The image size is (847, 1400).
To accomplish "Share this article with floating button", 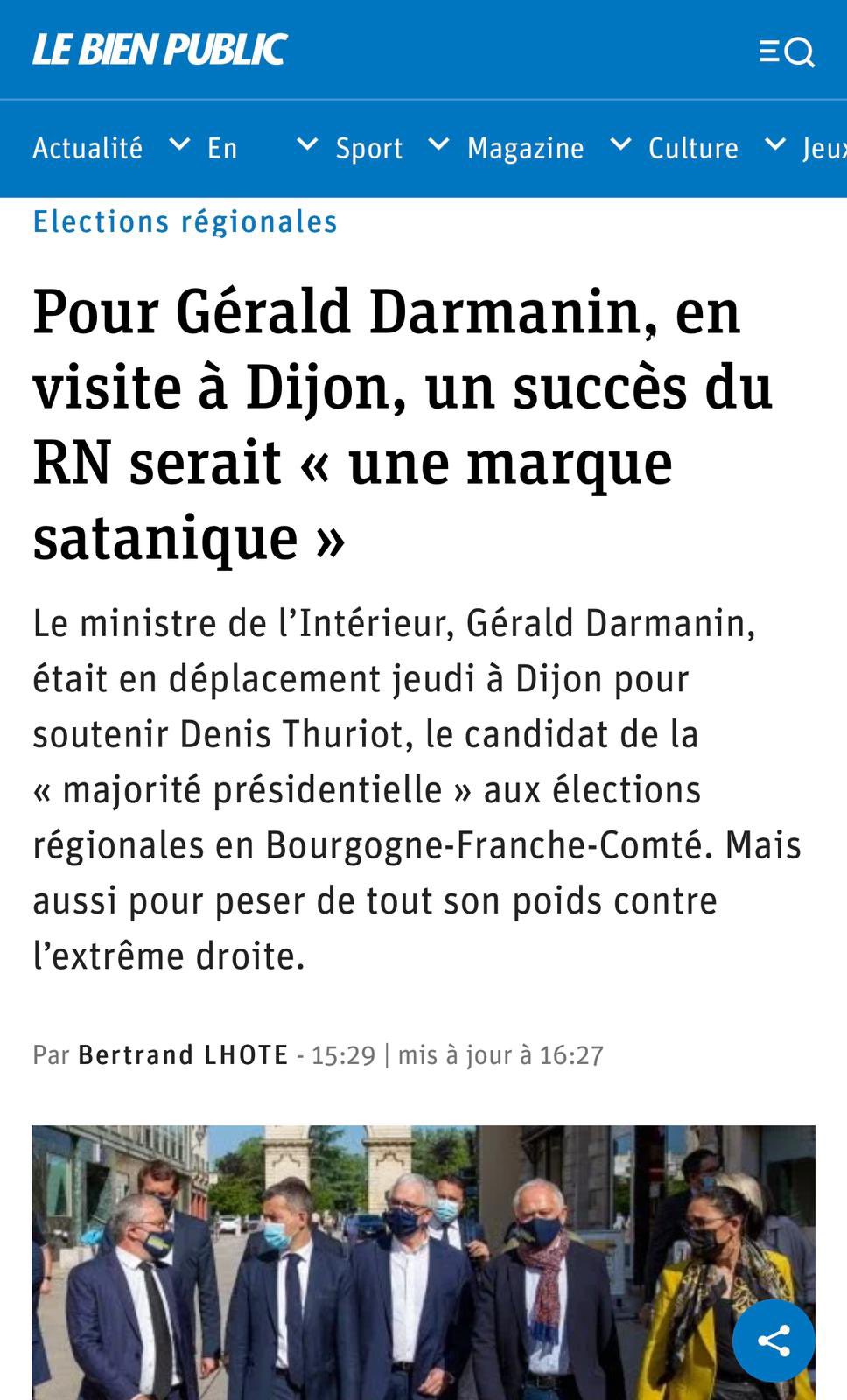I will click(773, 1340).
